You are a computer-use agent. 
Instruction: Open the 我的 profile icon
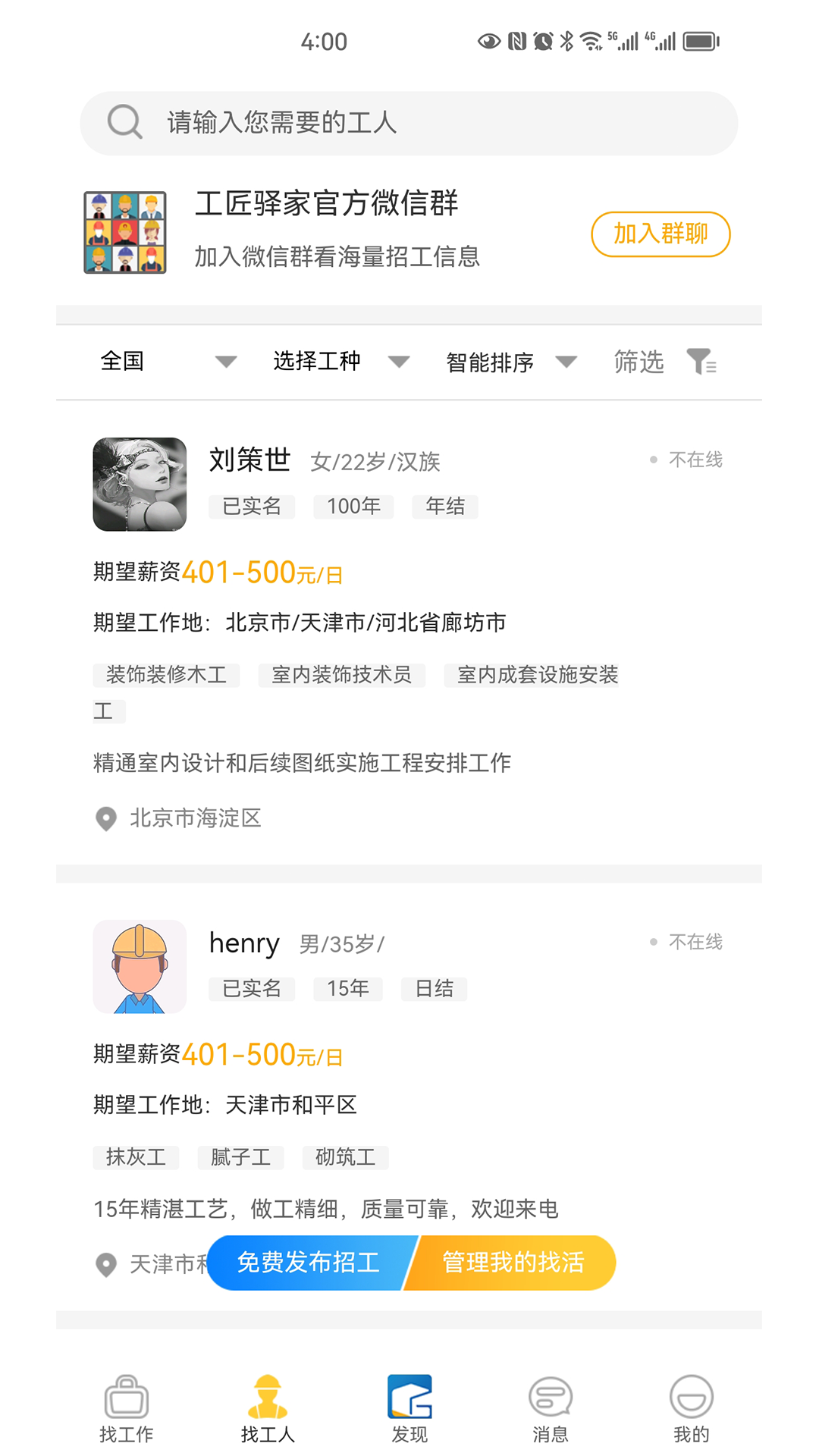tap(692, 1398)
